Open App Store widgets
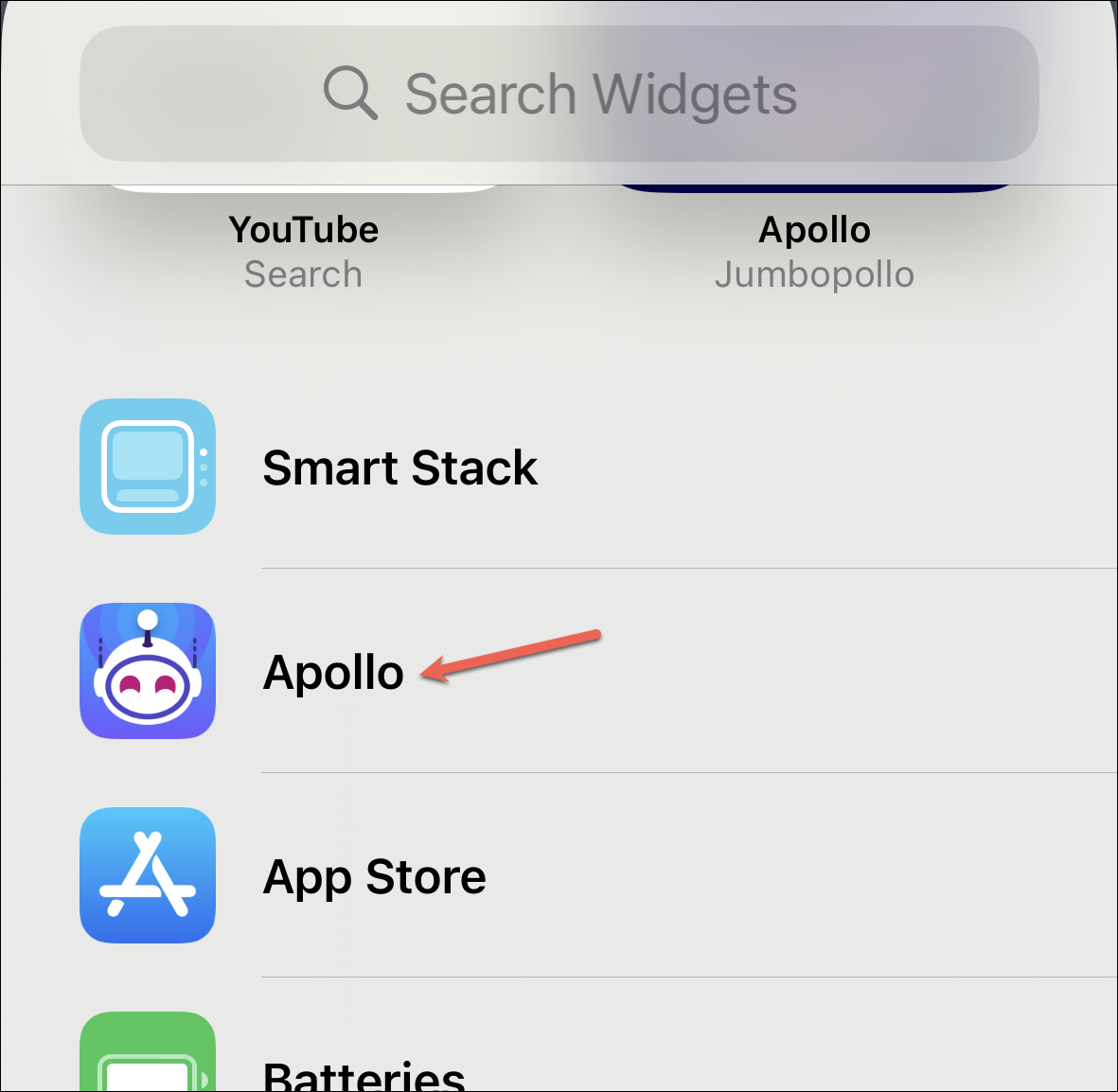 tap(375, 876)
